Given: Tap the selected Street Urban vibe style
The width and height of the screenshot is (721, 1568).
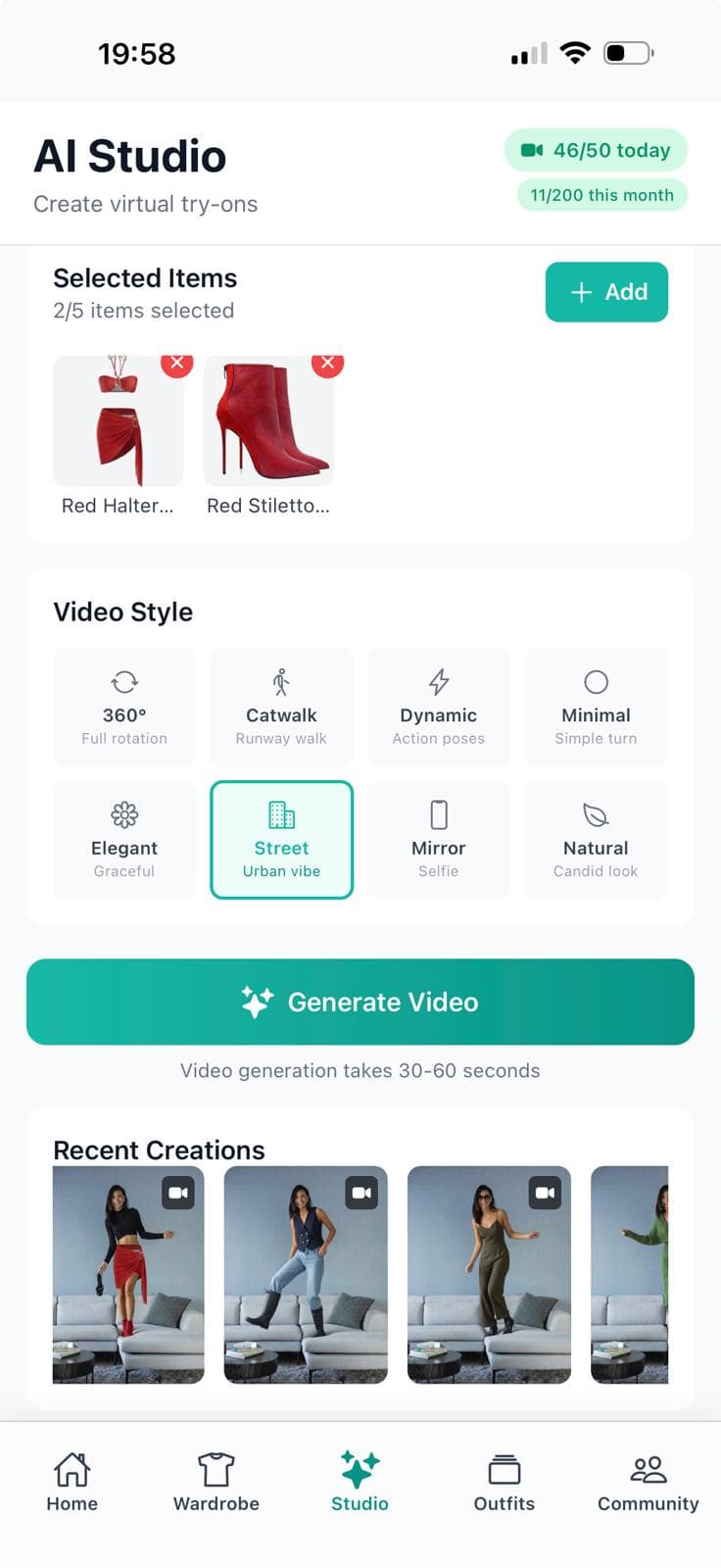Looking at the screenshot, I should click(x=281, y=840).
